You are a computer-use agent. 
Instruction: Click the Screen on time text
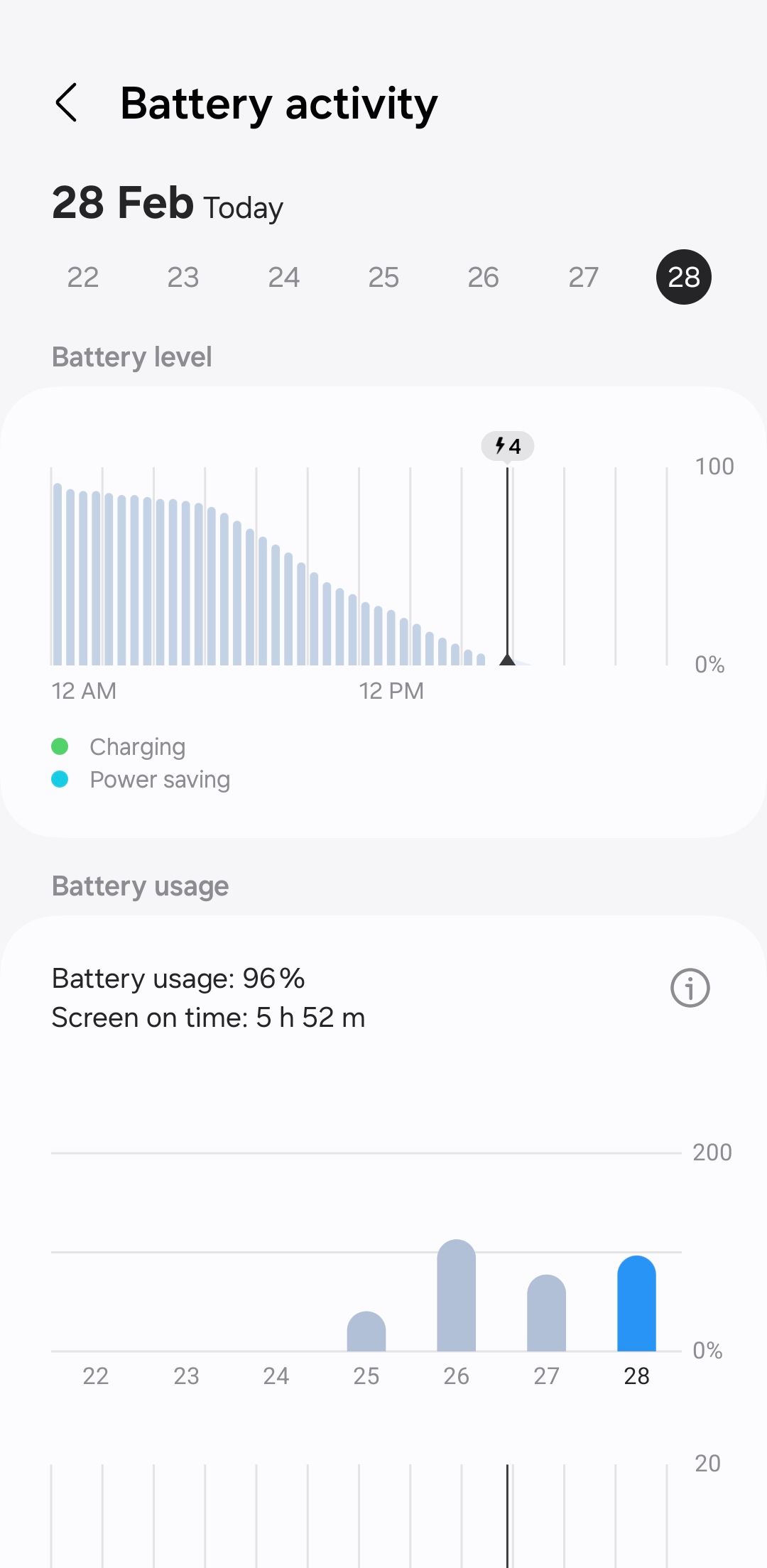[207, 1018]
